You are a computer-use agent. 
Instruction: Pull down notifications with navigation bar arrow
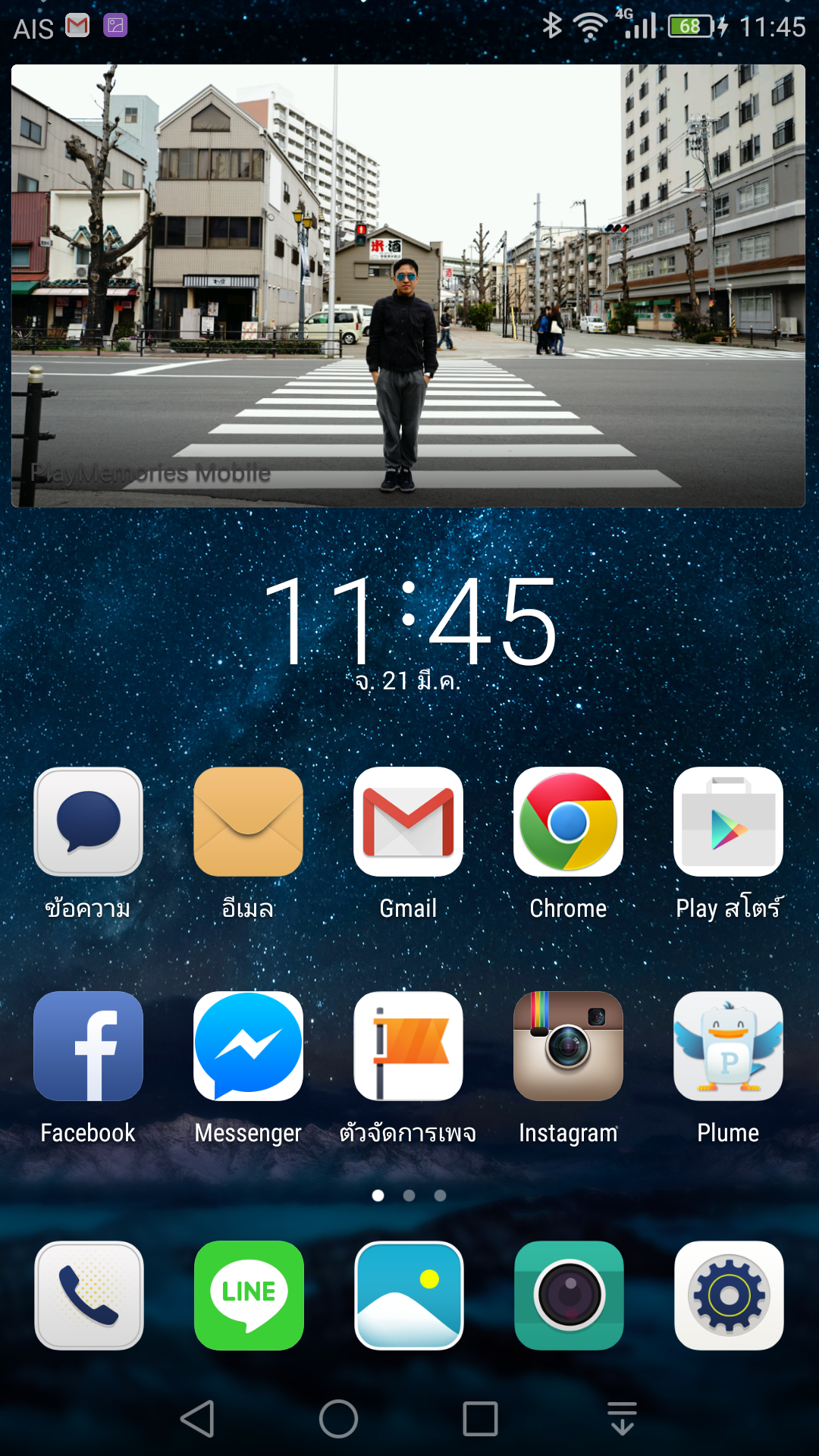(622, 1418)
